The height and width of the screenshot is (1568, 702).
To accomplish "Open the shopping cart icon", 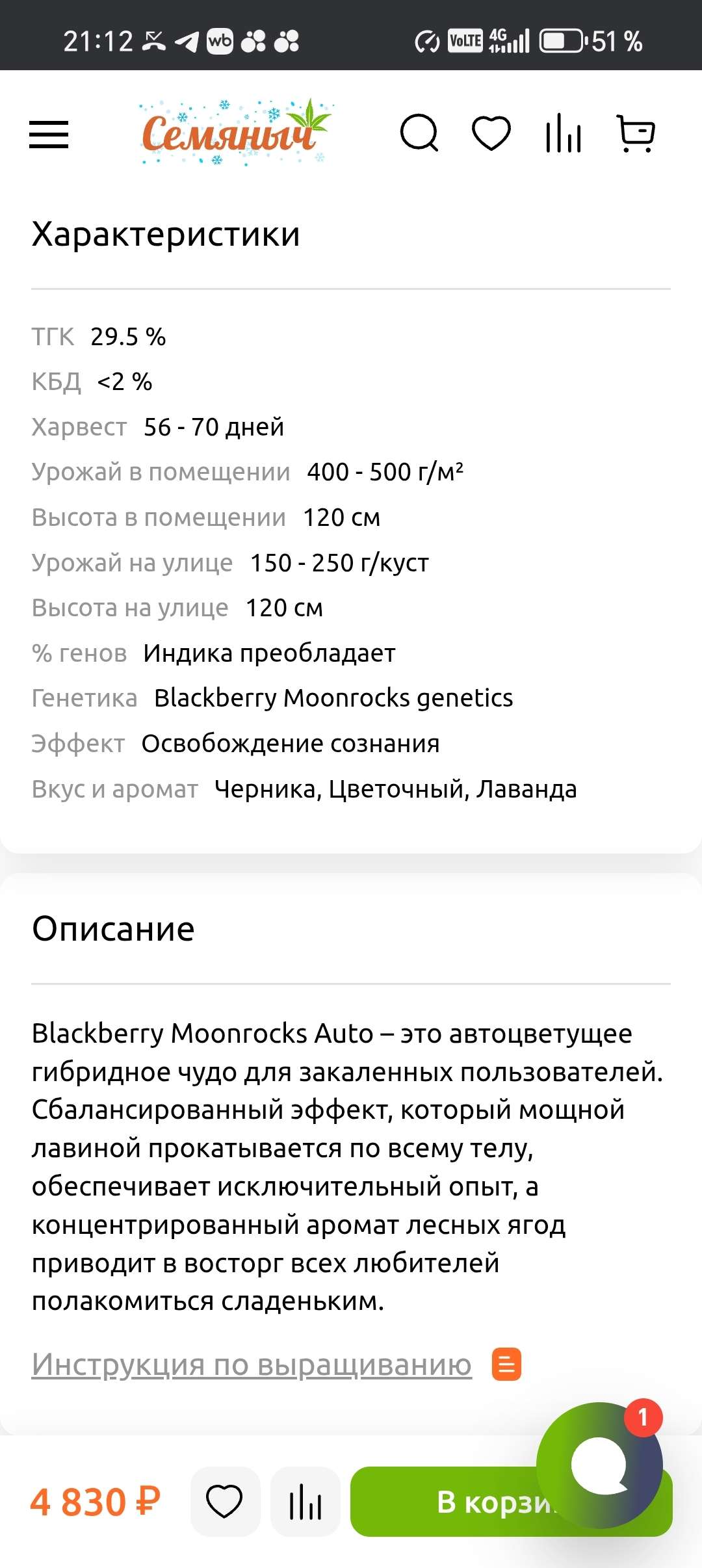I will [635, 133].
